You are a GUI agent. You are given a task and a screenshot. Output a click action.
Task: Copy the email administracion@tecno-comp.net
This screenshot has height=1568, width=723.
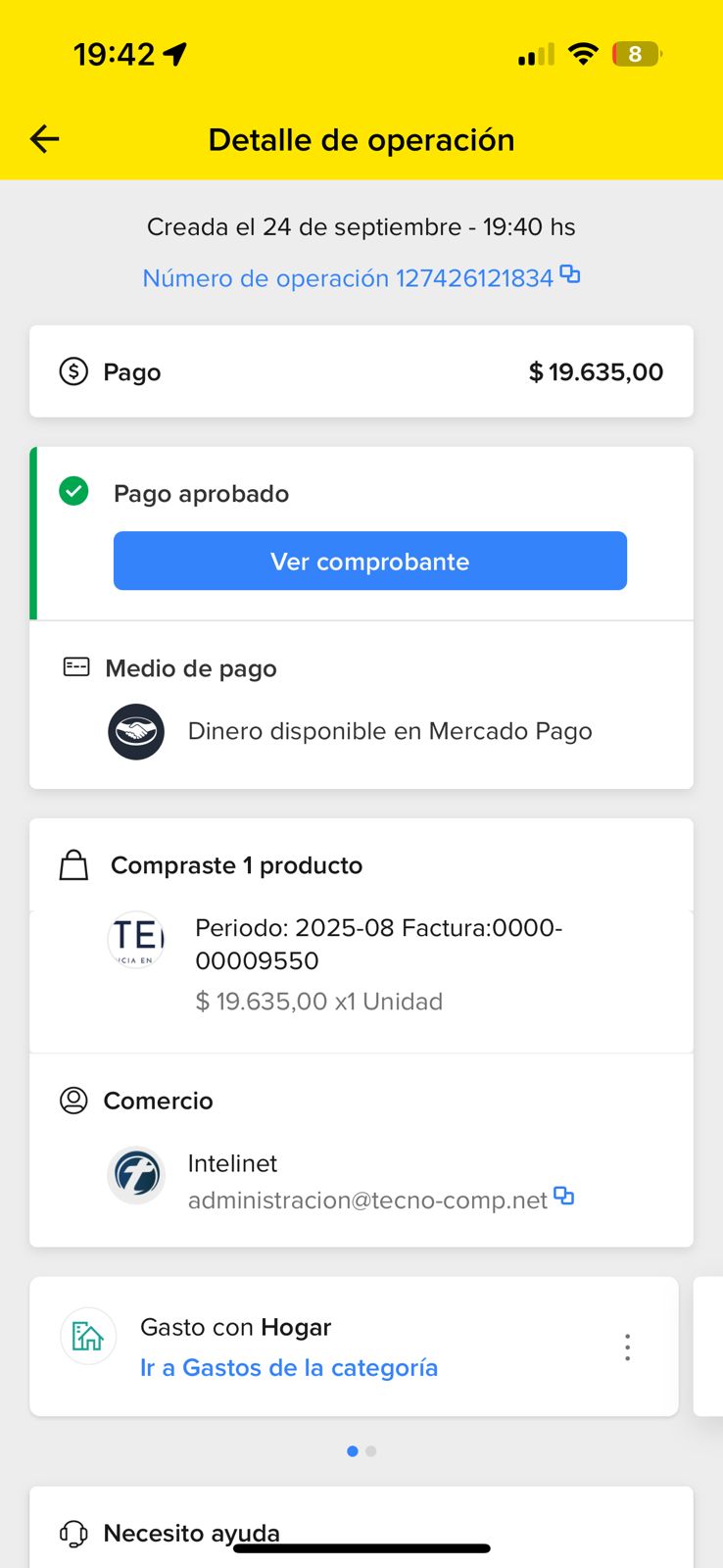(x=563, y=1196)
